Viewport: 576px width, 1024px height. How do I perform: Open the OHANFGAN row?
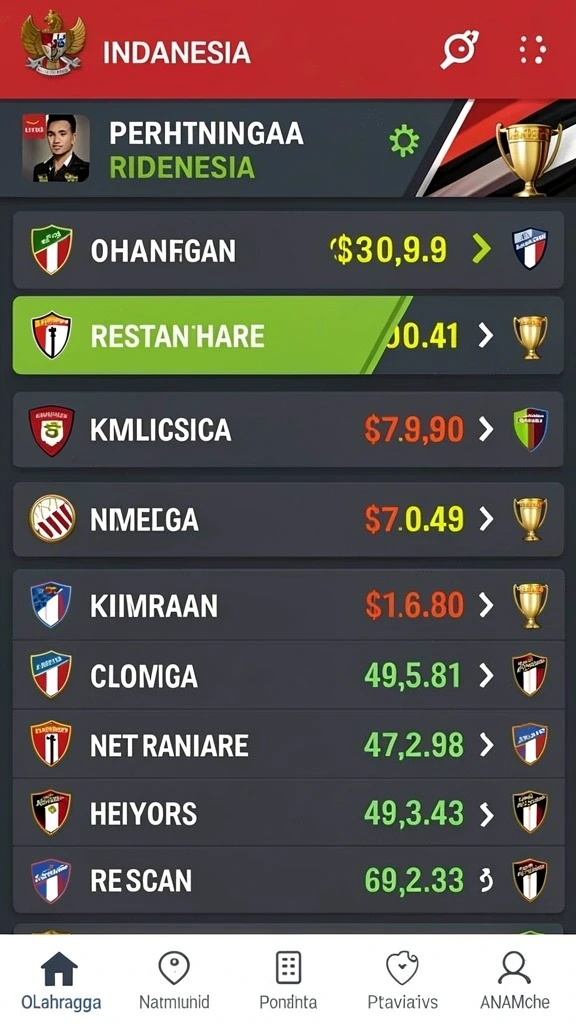pyautogui.click(x=288, y=250)
